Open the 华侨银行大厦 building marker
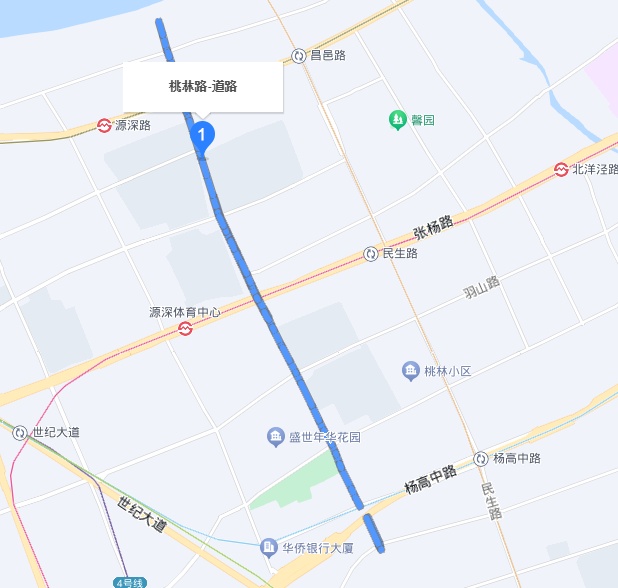 tap(268, 547)
